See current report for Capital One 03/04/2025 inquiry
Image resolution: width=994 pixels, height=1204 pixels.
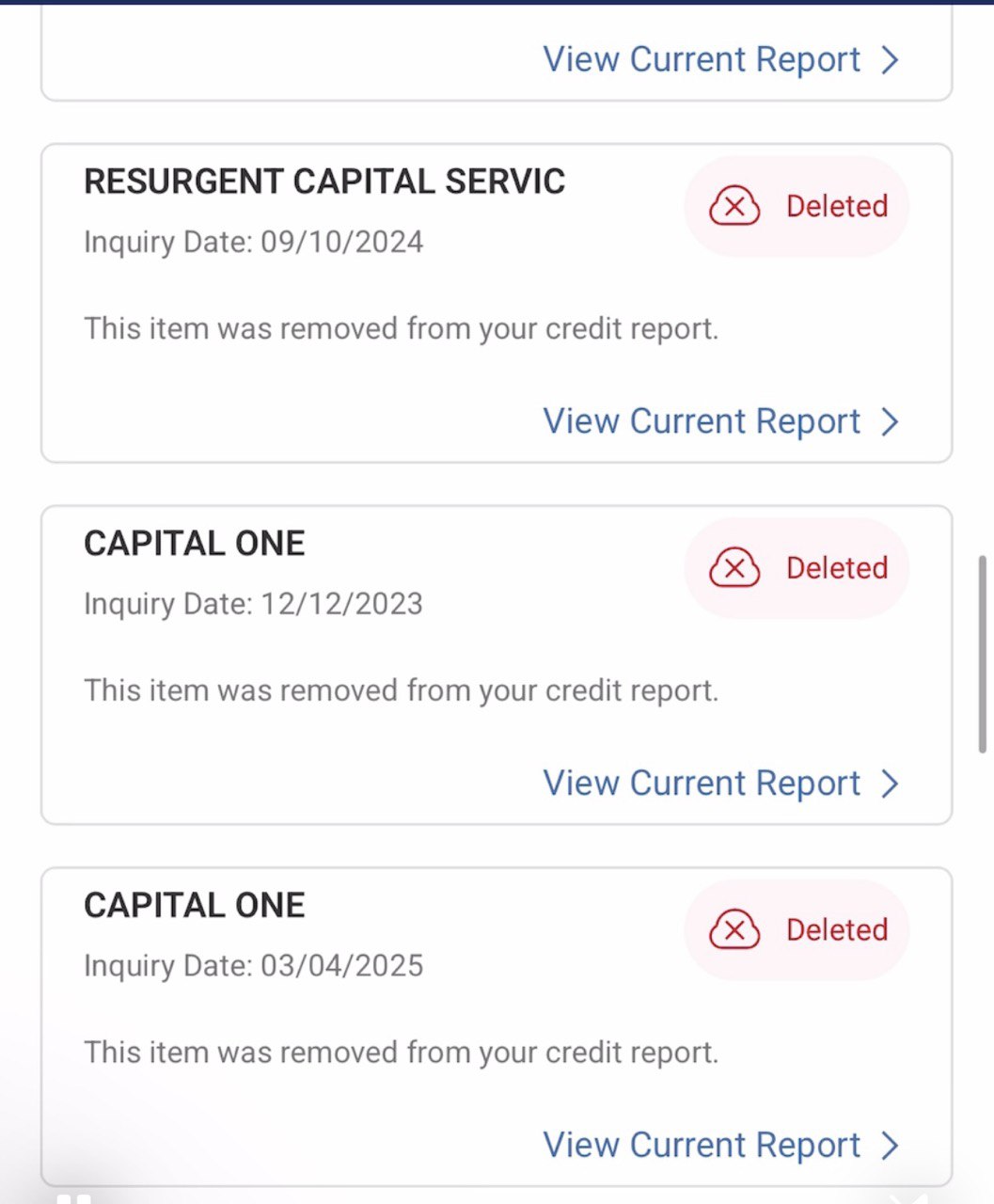[720, 1145]
